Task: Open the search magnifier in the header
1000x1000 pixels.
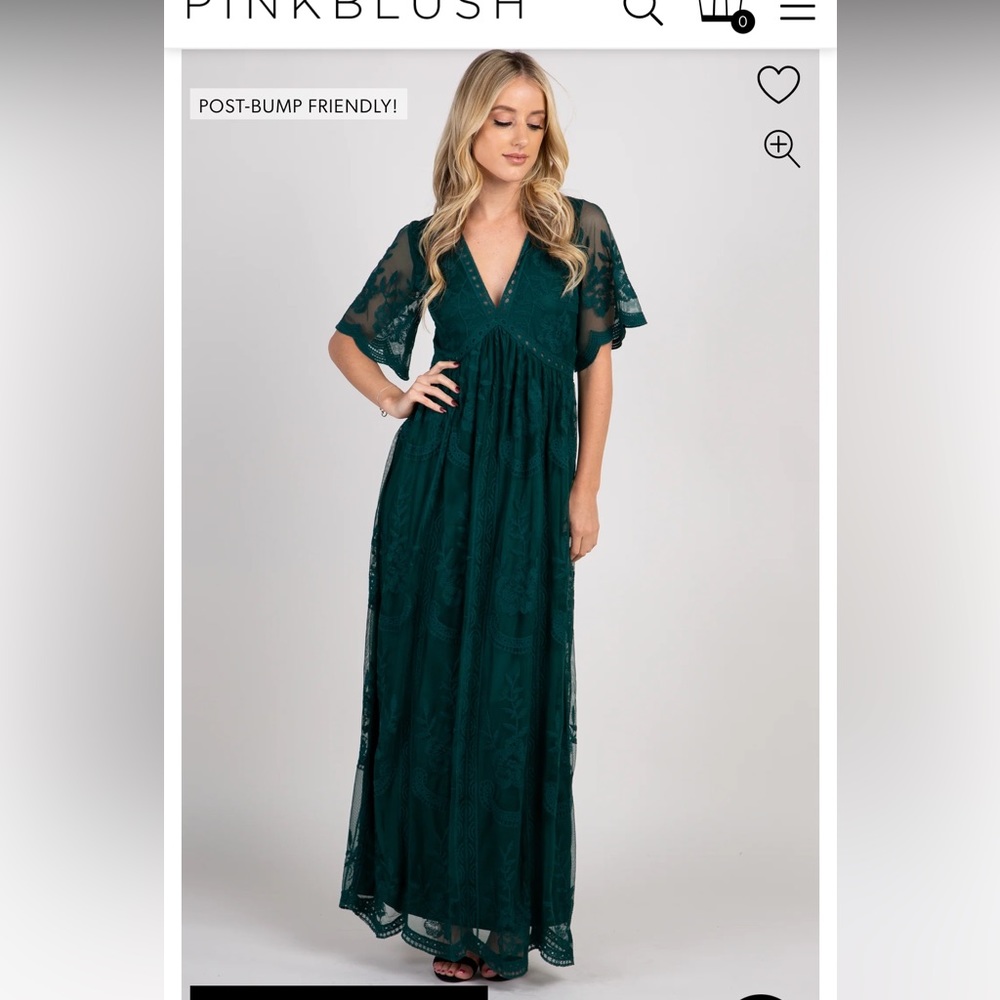Action: point(642,10)
